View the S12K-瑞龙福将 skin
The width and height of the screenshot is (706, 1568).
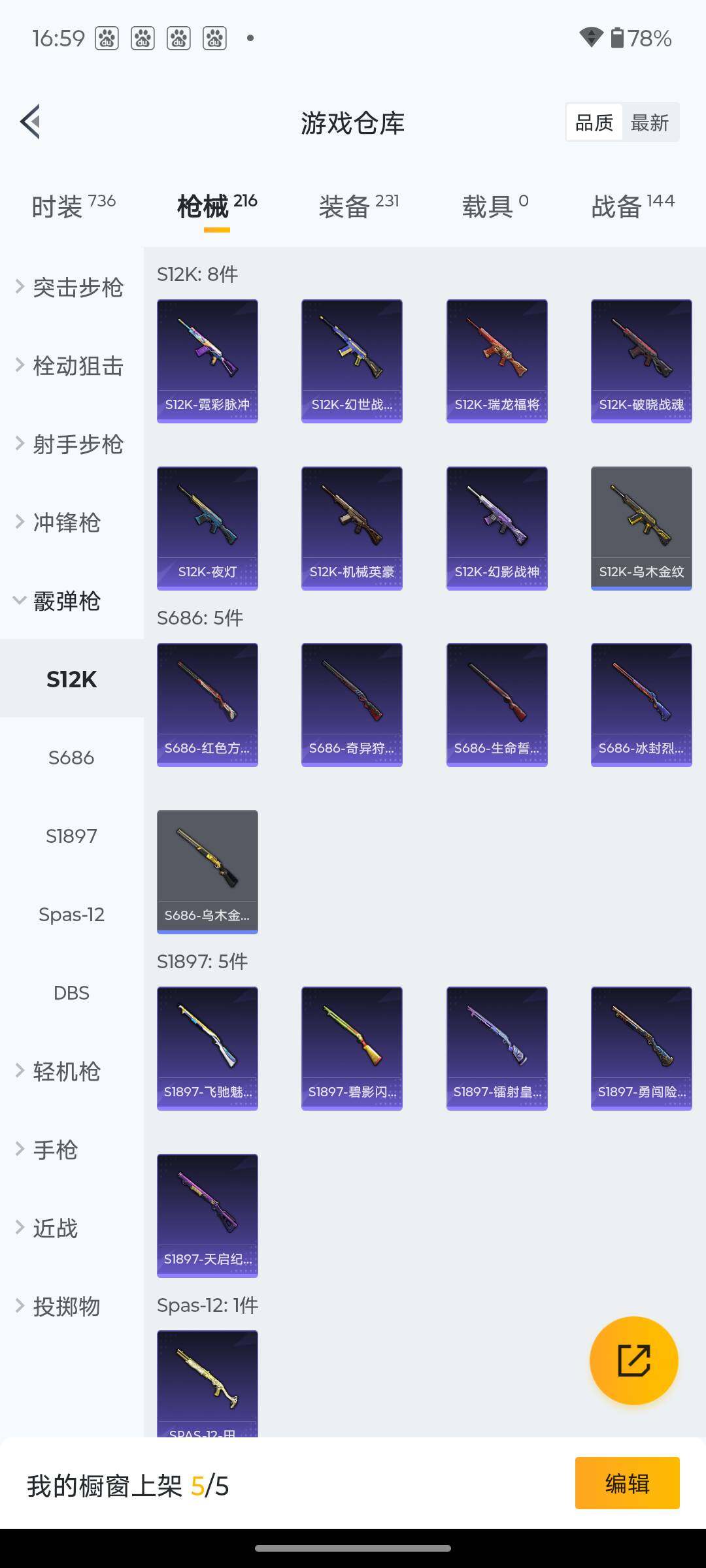[497, 361]
